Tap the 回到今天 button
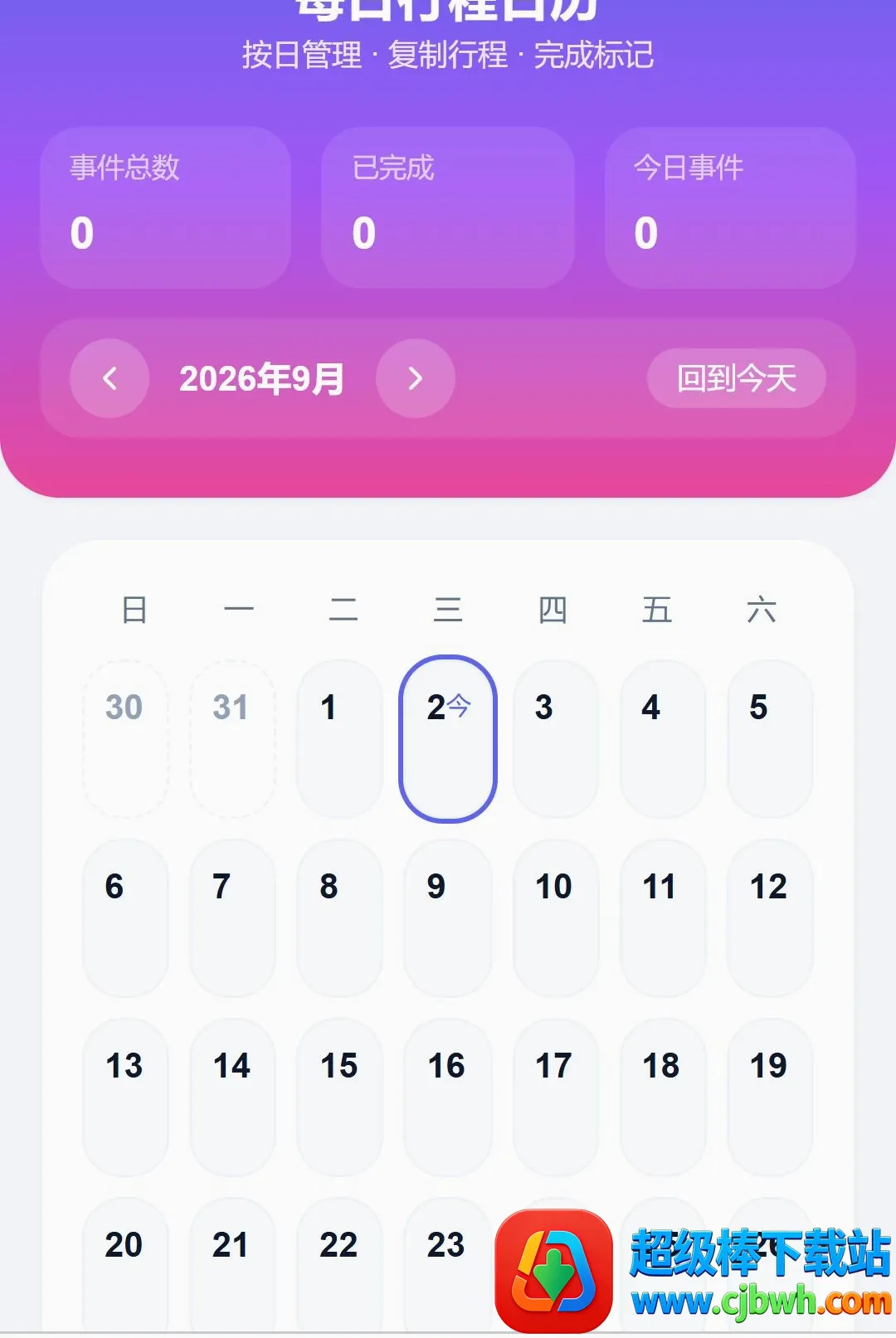Viewport: 896px width, 1338px height. [737, 378]
